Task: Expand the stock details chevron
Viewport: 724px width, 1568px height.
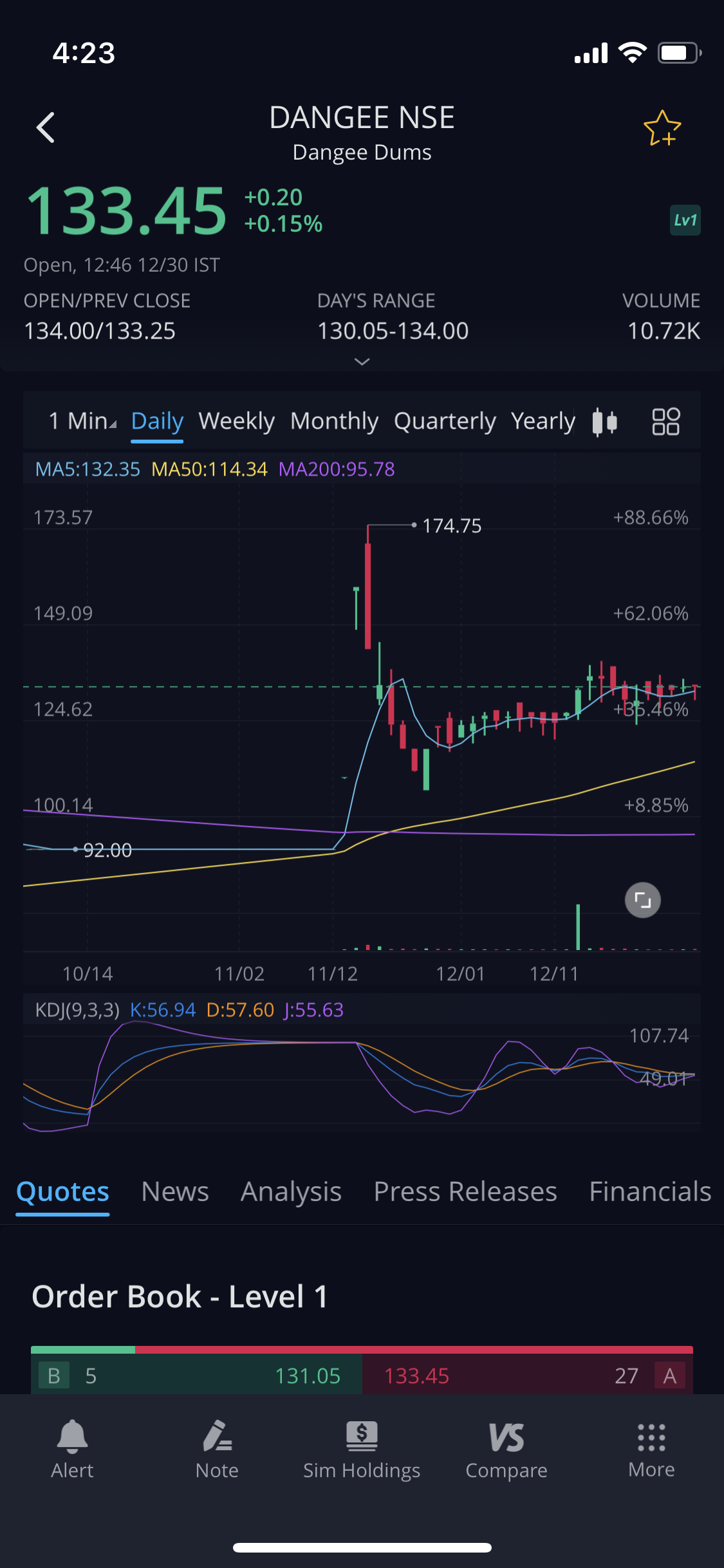Action: [x=362, y=362]
